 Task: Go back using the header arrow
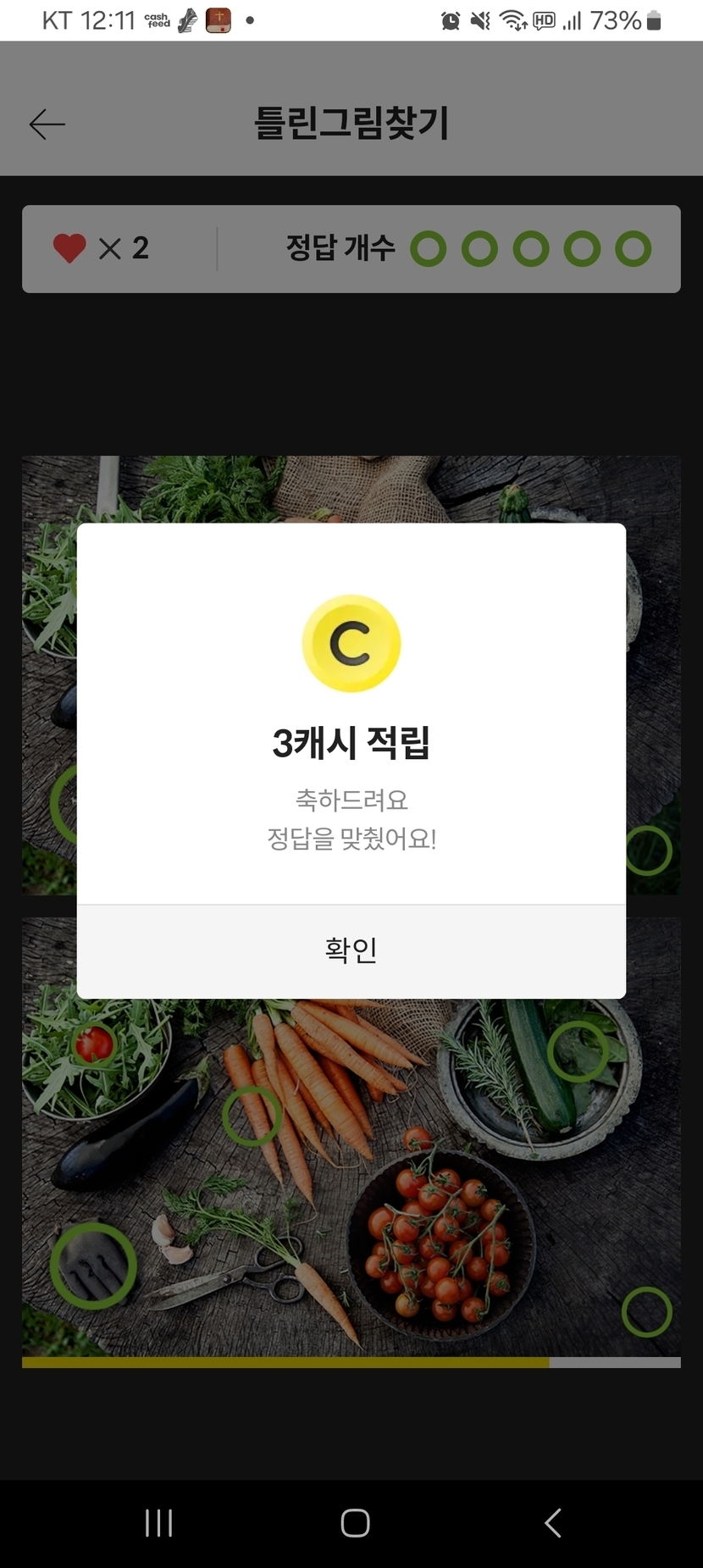pyautogui.click(x=47, y=125)
